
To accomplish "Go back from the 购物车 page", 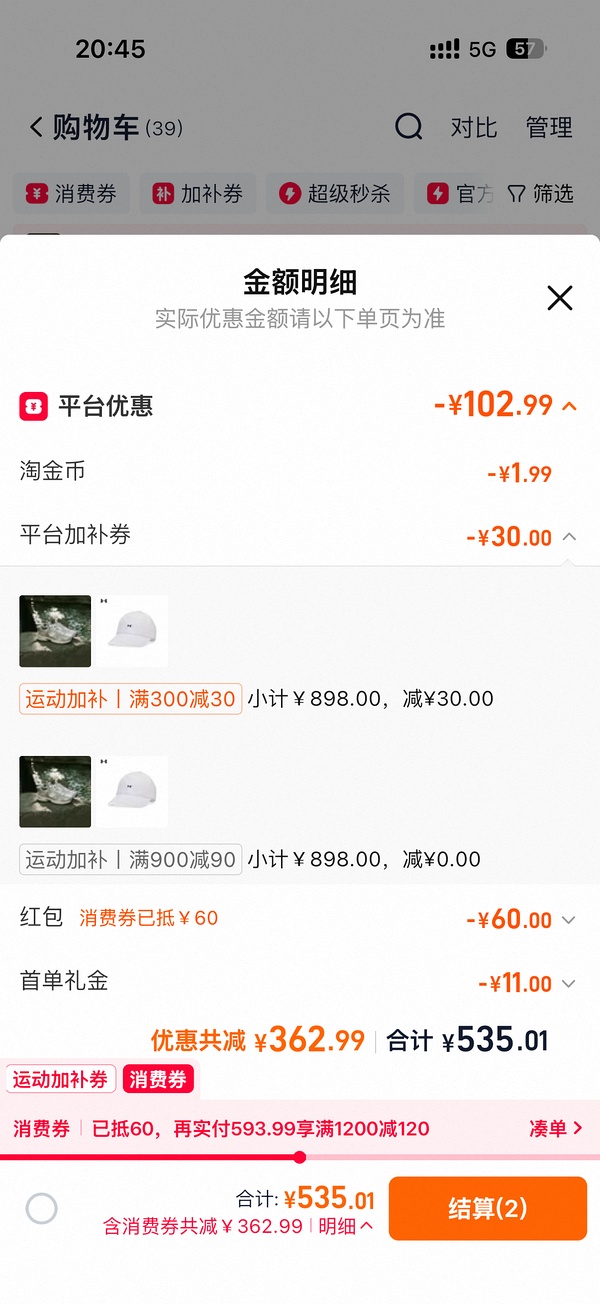I will tap(36, 127).
